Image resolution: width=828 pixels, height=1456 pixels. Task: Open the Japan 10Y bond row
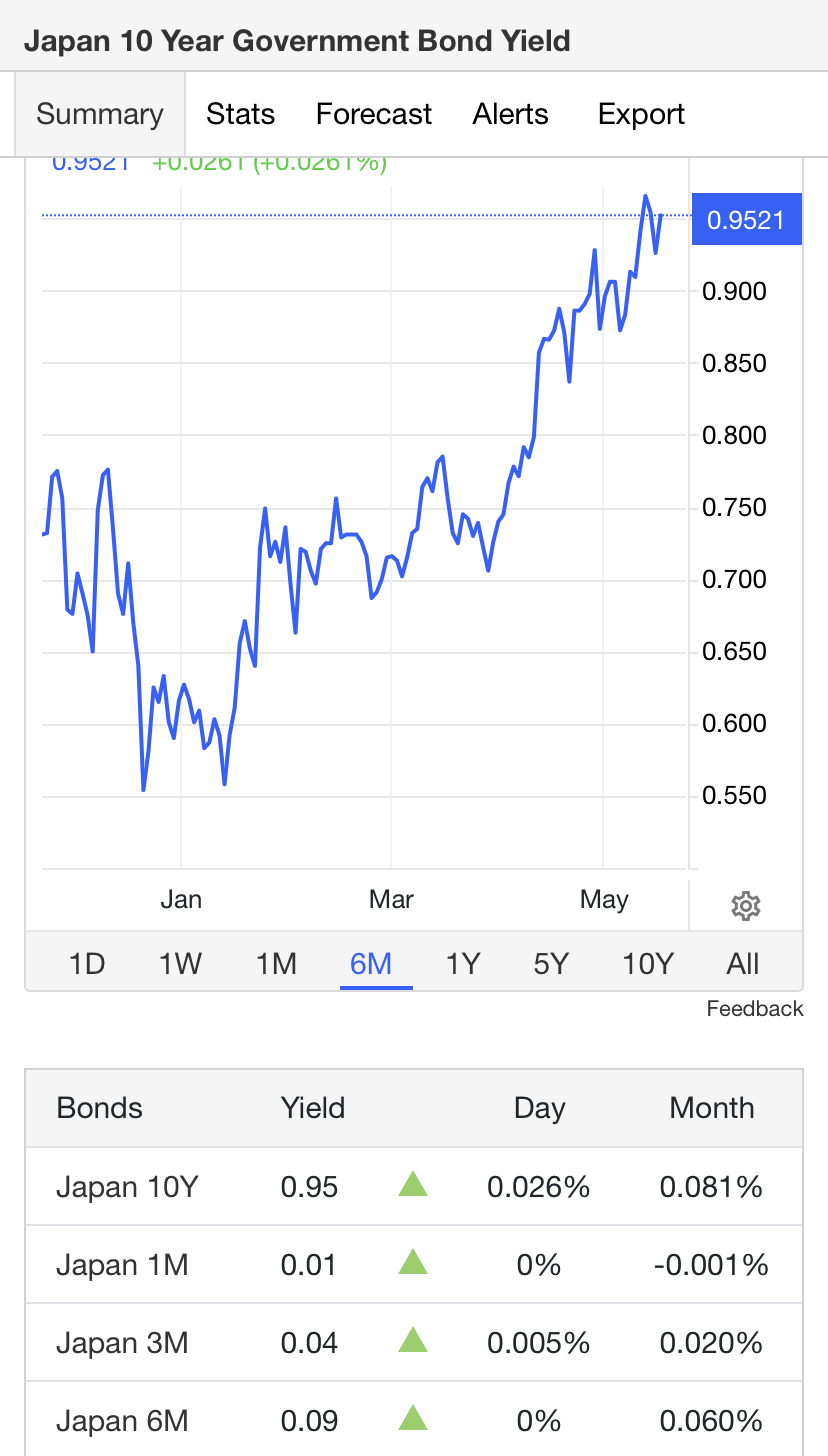point(414,1187)
